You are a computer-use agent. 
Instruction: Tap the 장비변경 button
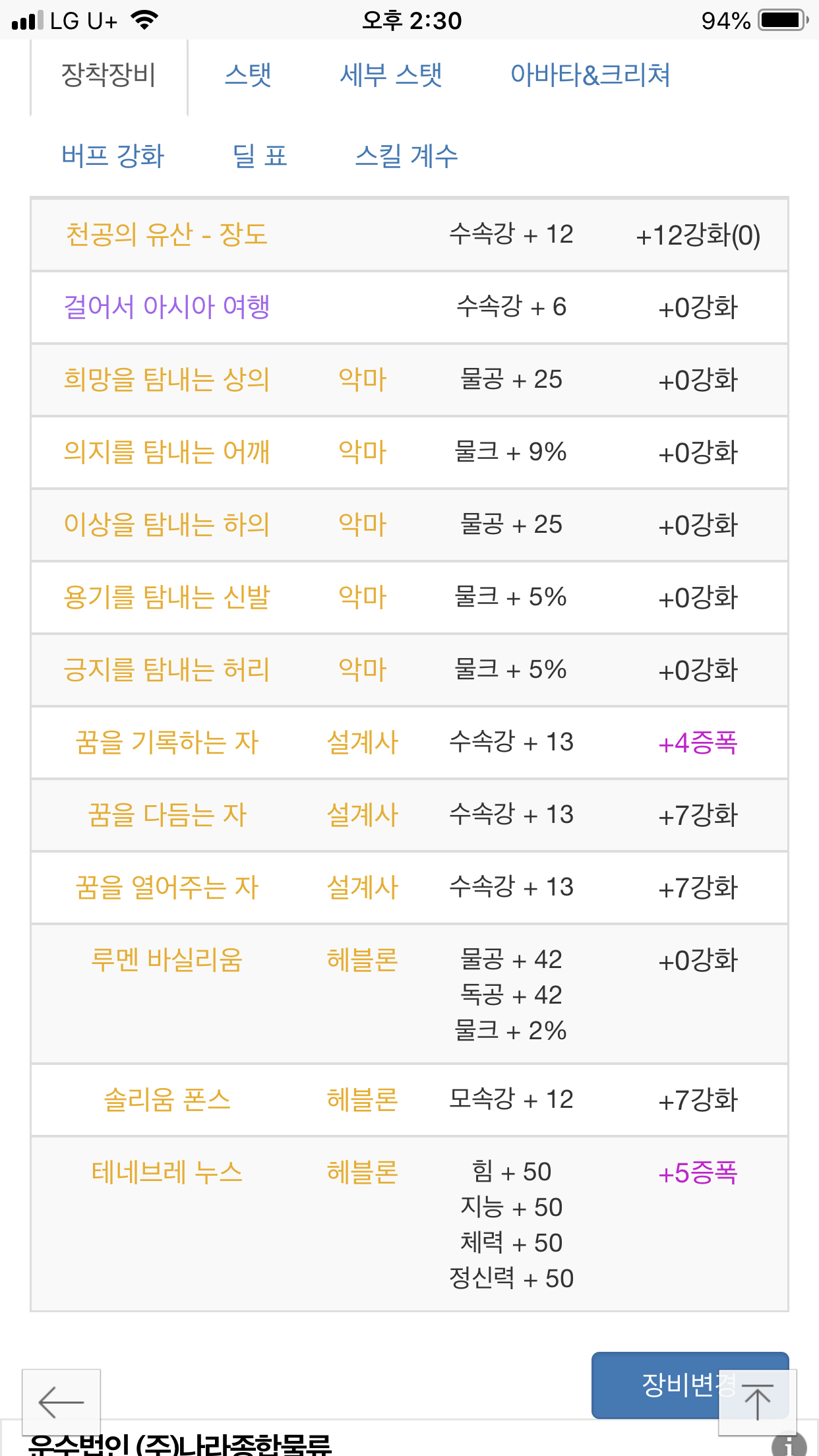coord(690,1385)
